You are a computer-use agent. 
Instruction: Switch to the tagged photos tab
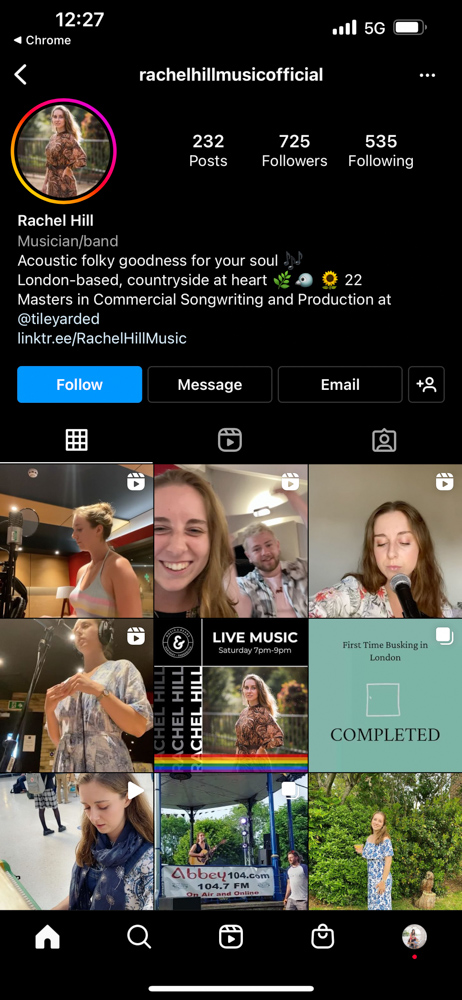(384, 440)
